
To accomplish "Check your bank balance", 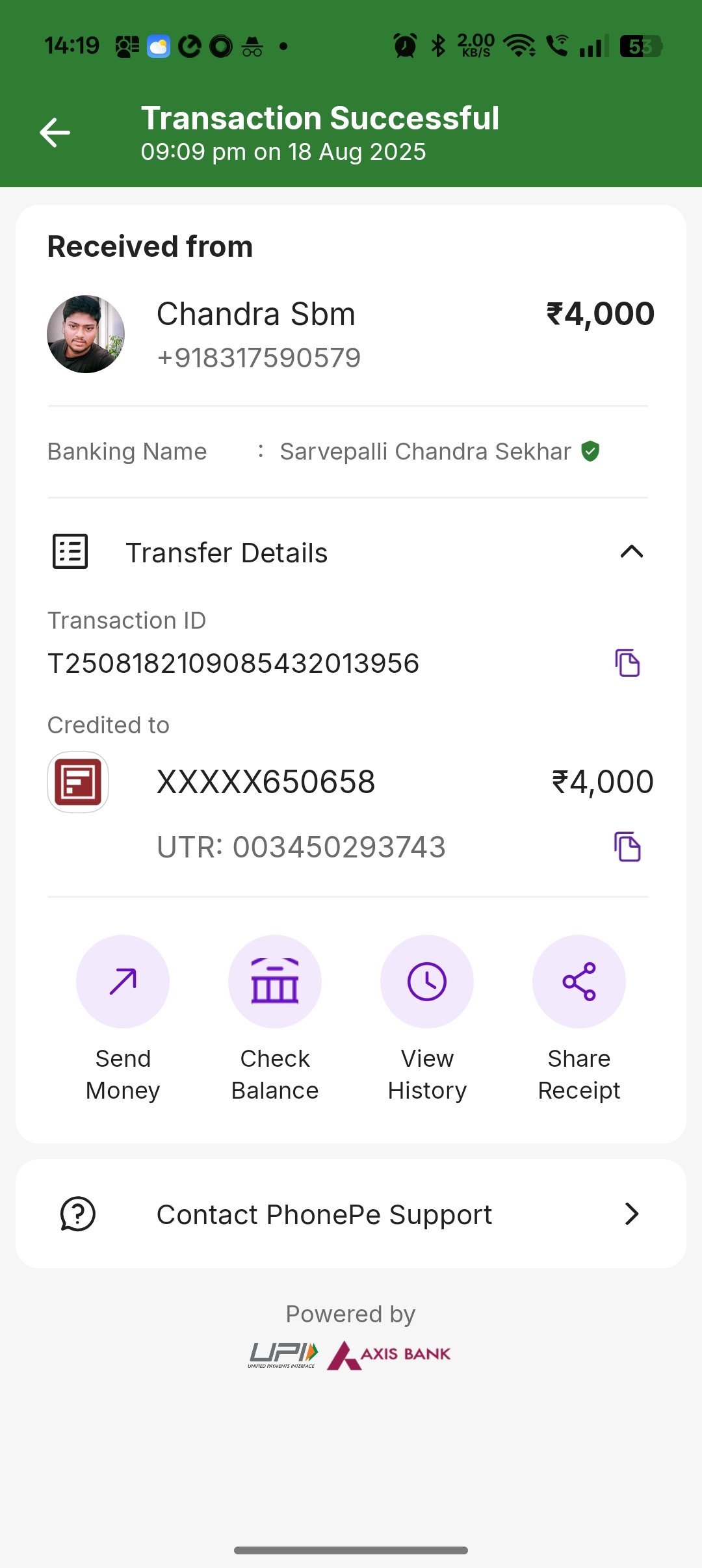I will tap(275, 982).
